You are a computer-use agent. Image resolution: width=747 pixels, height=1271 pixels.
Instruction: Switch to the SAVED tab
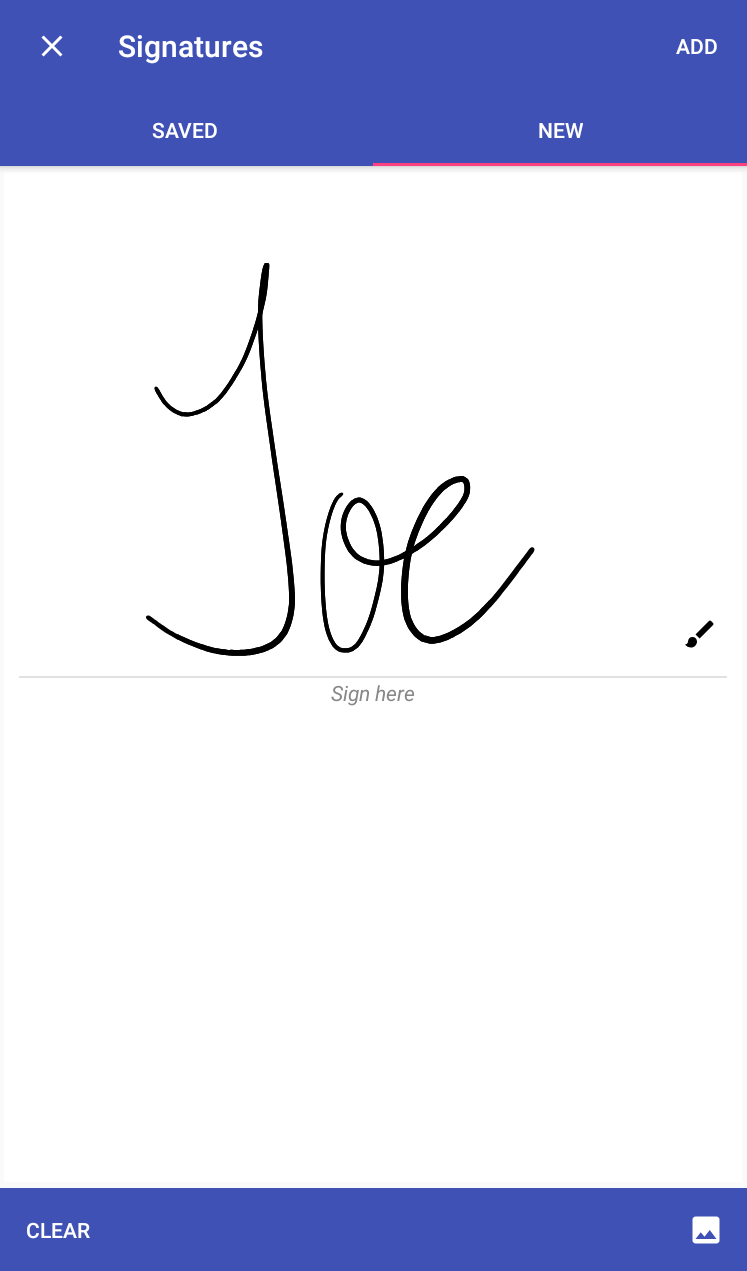click(x=185, y=131)
